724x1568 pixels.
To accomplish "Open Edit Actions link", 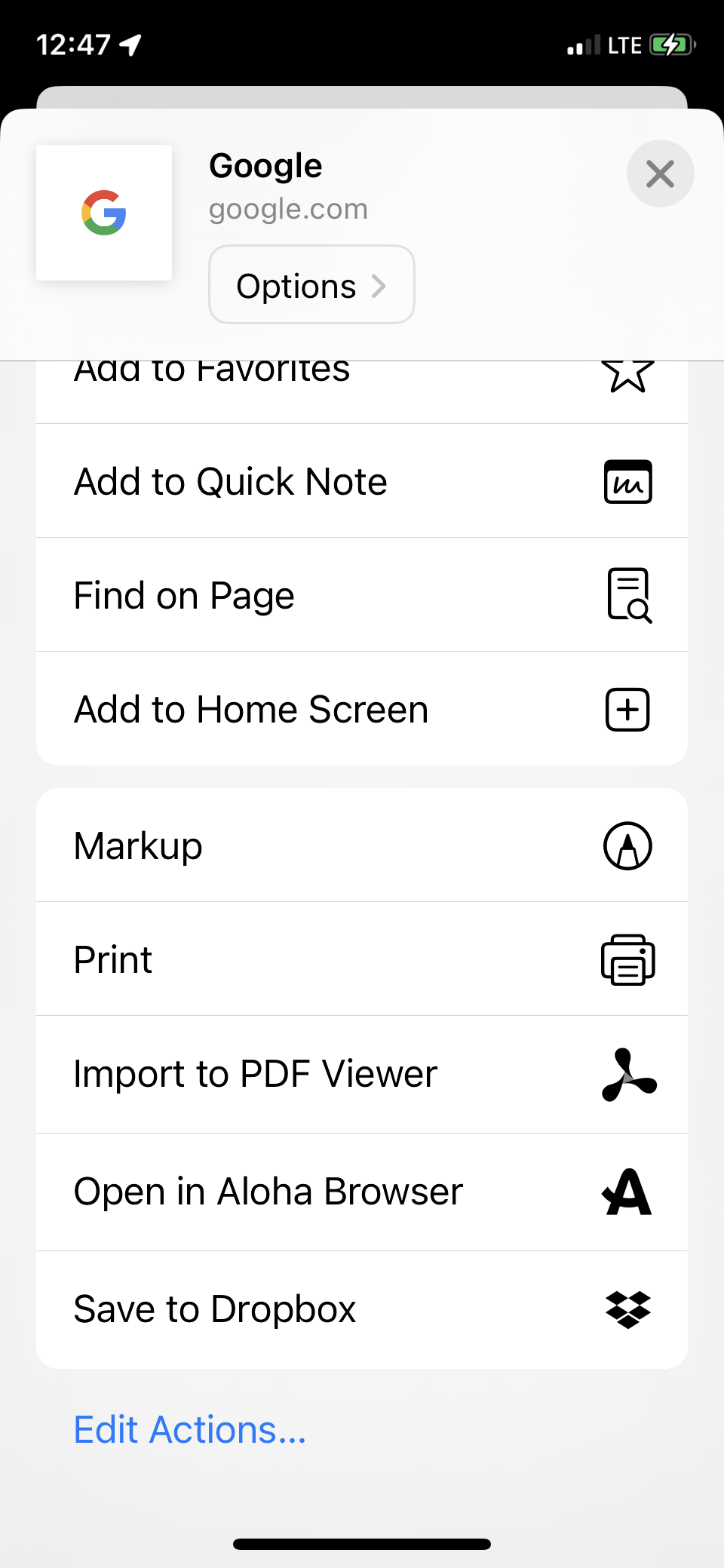I will pyautogui.click(x=190, y=1429).
